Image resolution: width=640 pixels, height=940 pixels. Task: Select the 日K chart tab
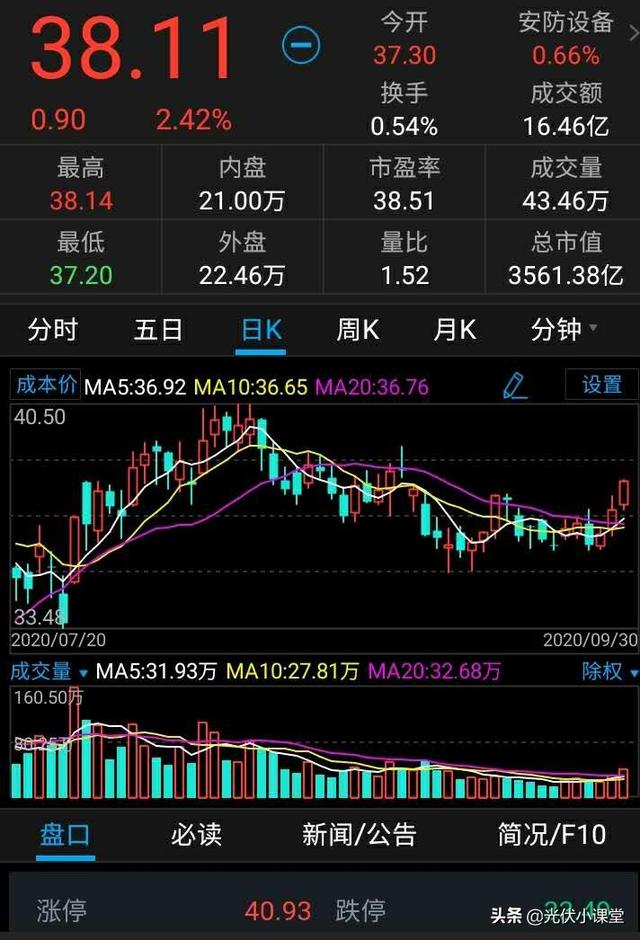(262, 330)
